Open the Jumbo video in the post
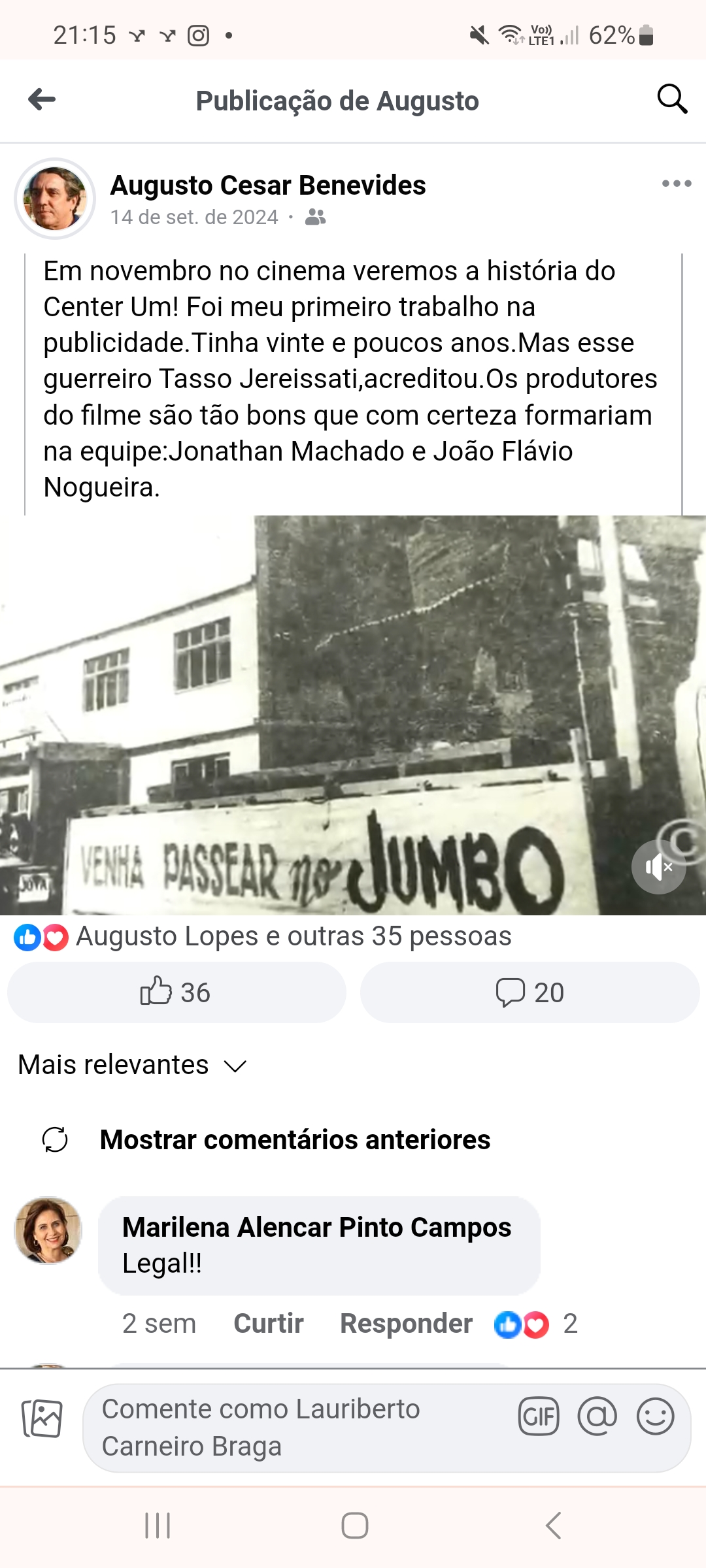The image size is (706, 1568). pos(353,715)
